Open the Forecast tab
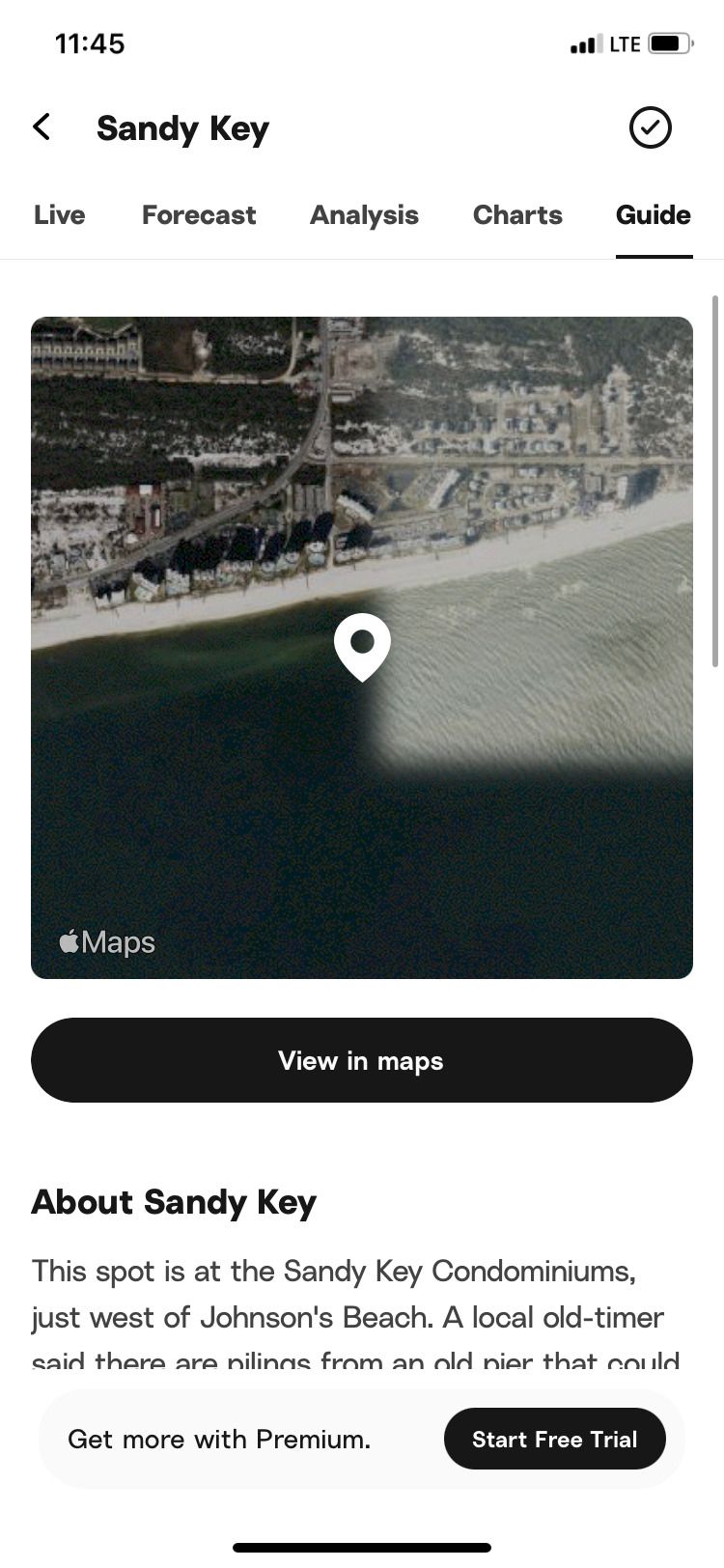 click(199, 215)
